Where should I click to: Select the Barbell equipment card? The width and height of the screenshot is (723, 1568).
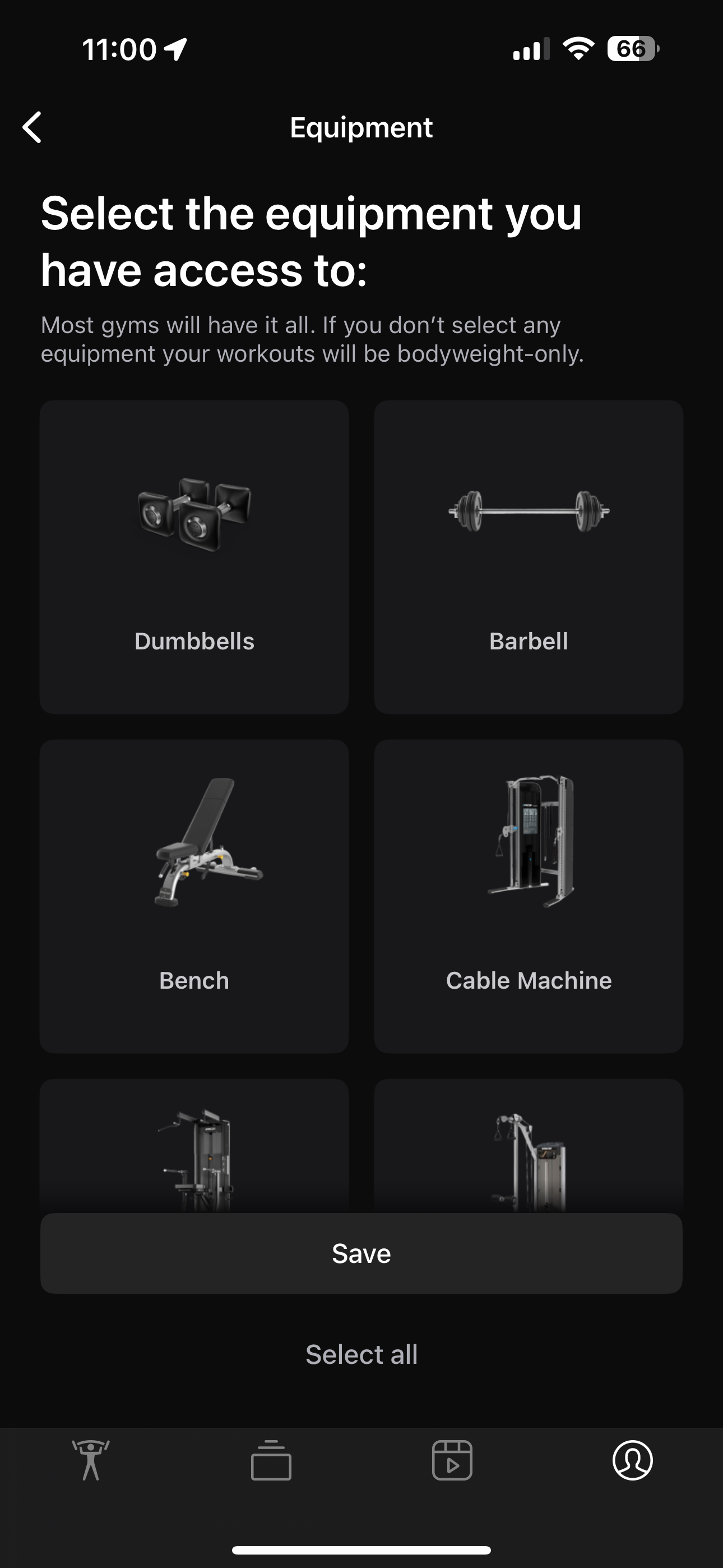(x=529, y=557)
